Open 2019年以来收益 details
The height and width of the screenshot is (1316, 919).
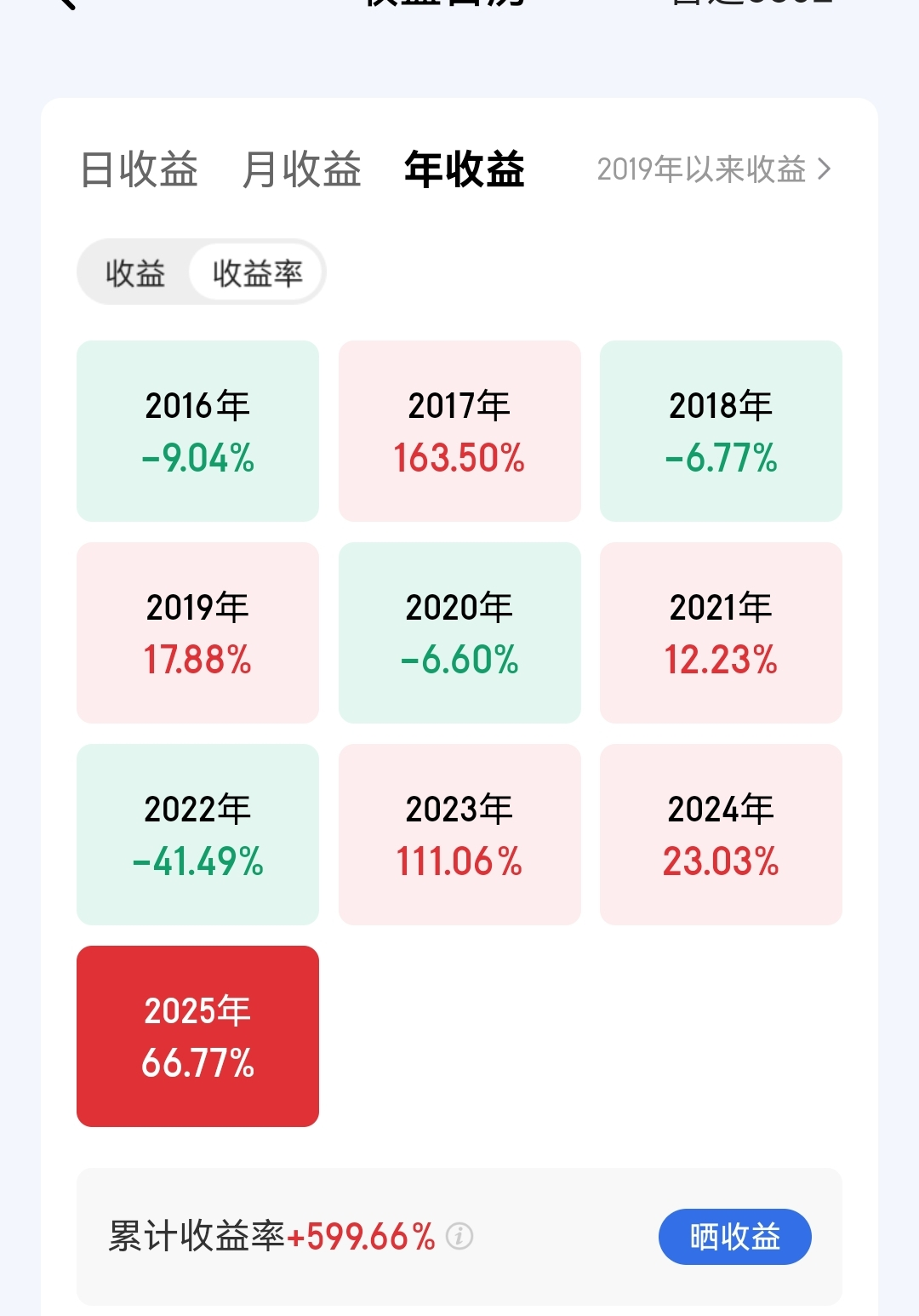713,169
